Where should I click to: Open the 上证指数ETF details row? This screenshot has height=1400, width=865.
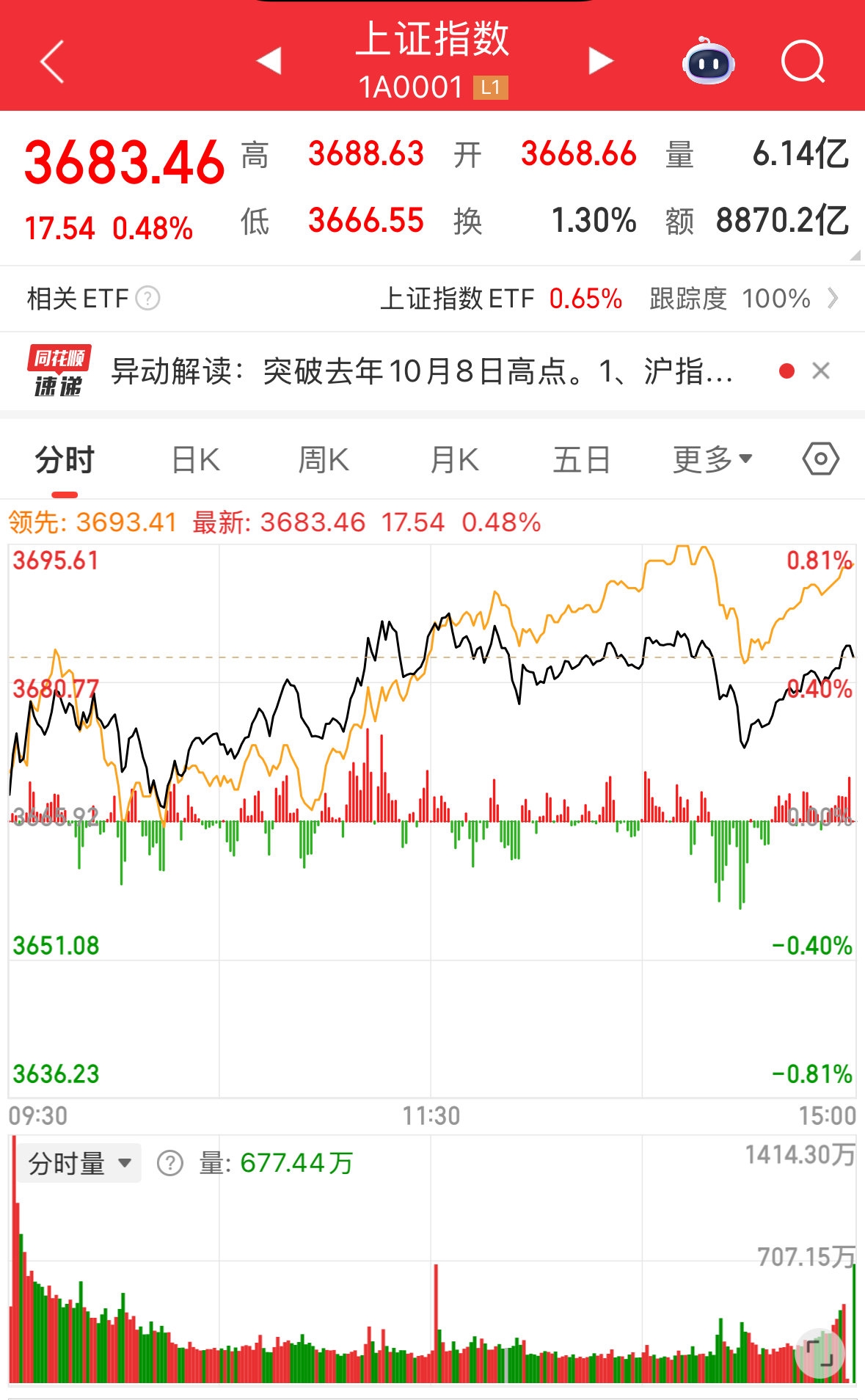(609, 299)
